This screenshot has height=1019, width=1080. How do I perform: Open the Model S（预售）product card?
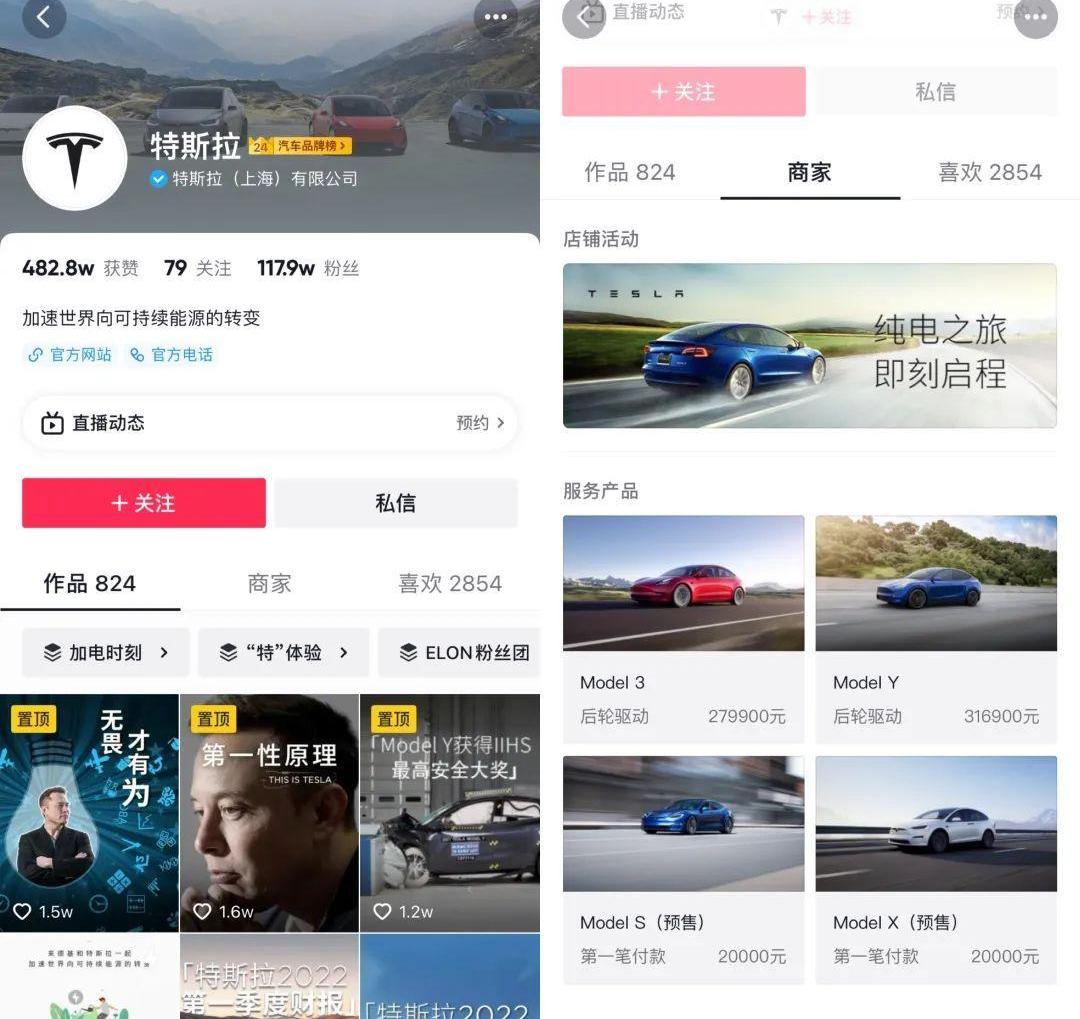pyautogui.click(x=683, y=868)
